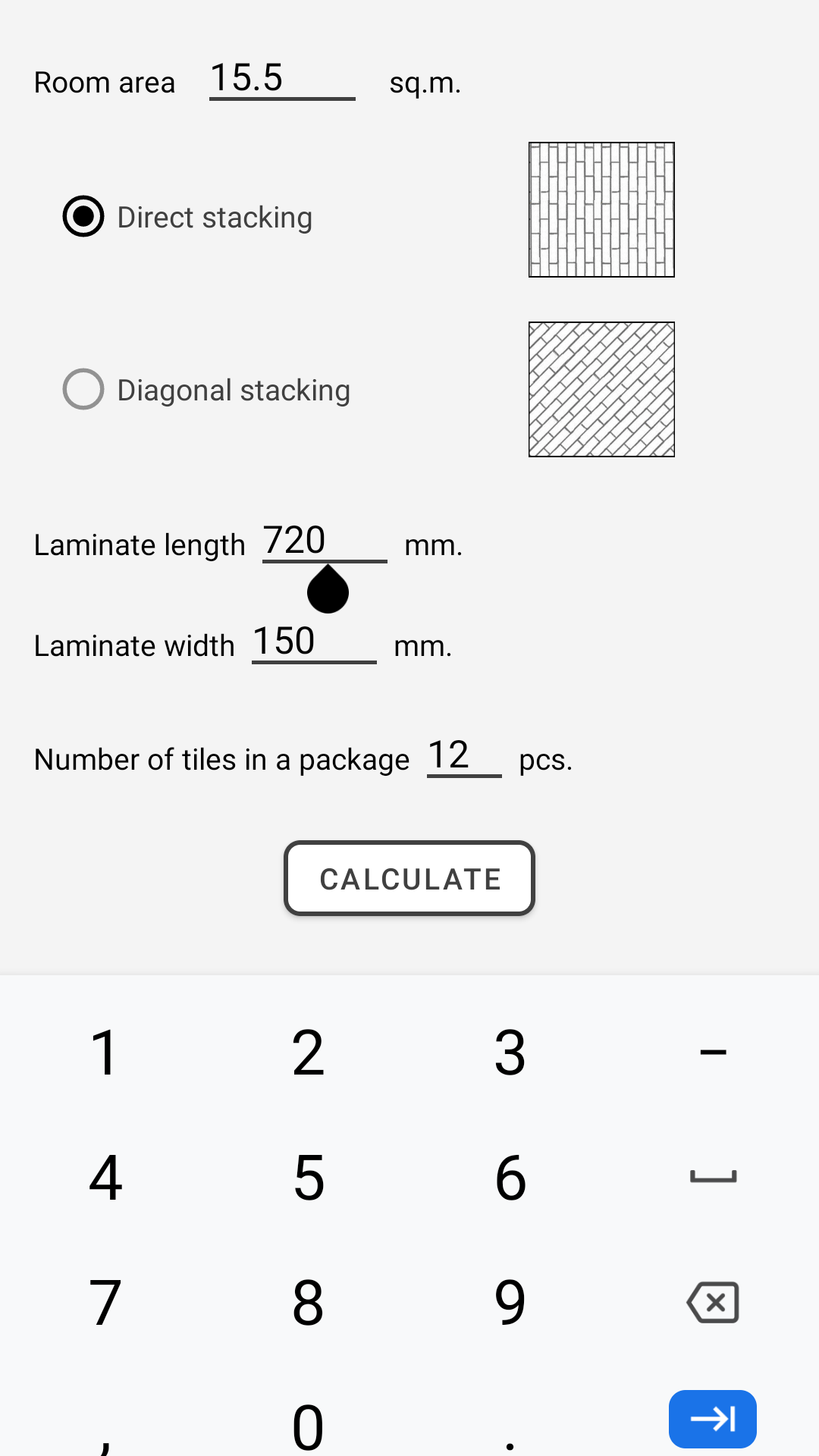Tap the blue enter key

712,1418
